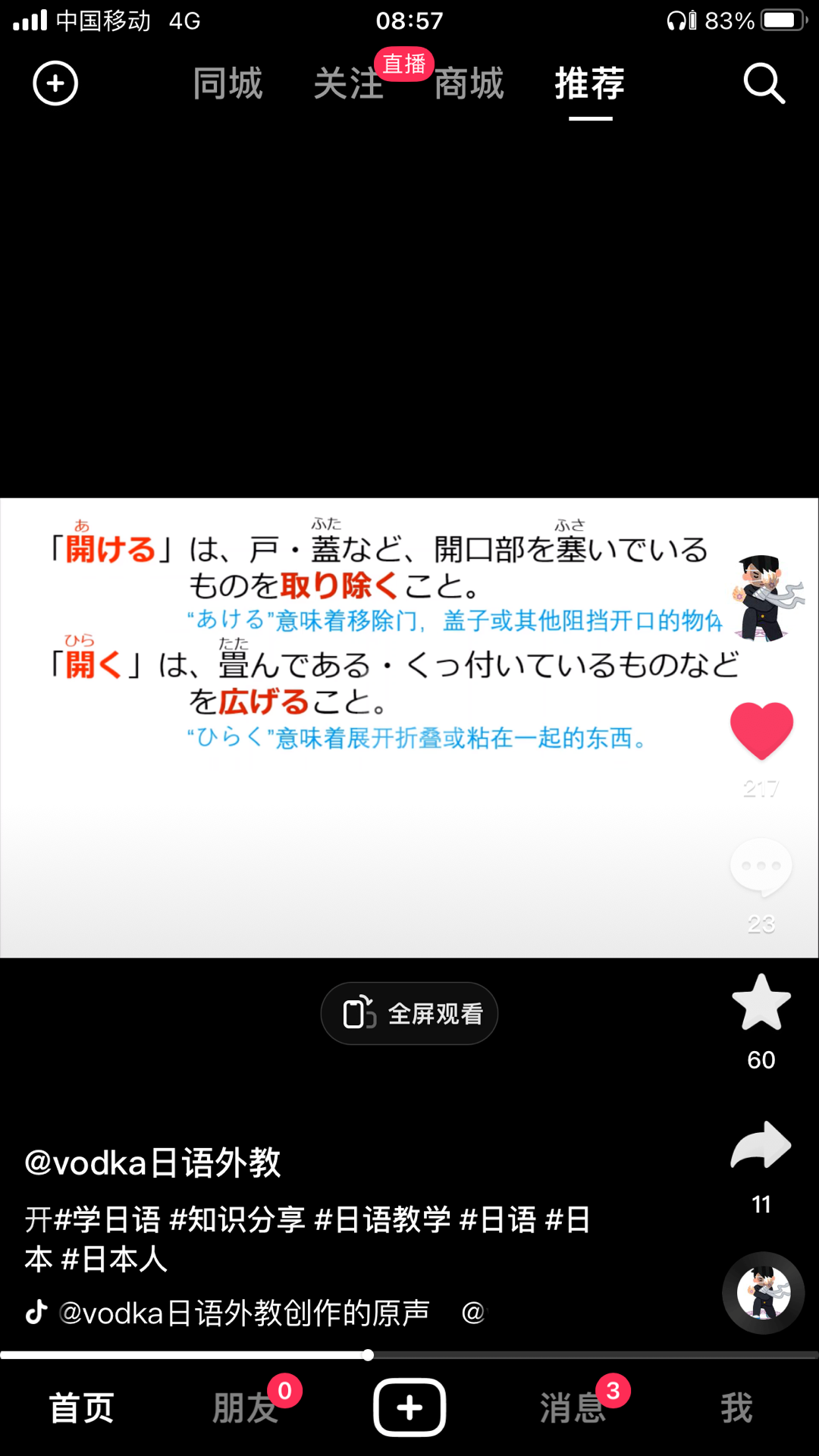This screenshot has width=819, height=1456.
Task: Favorite this video with the star
Action: coord(761,1003)
